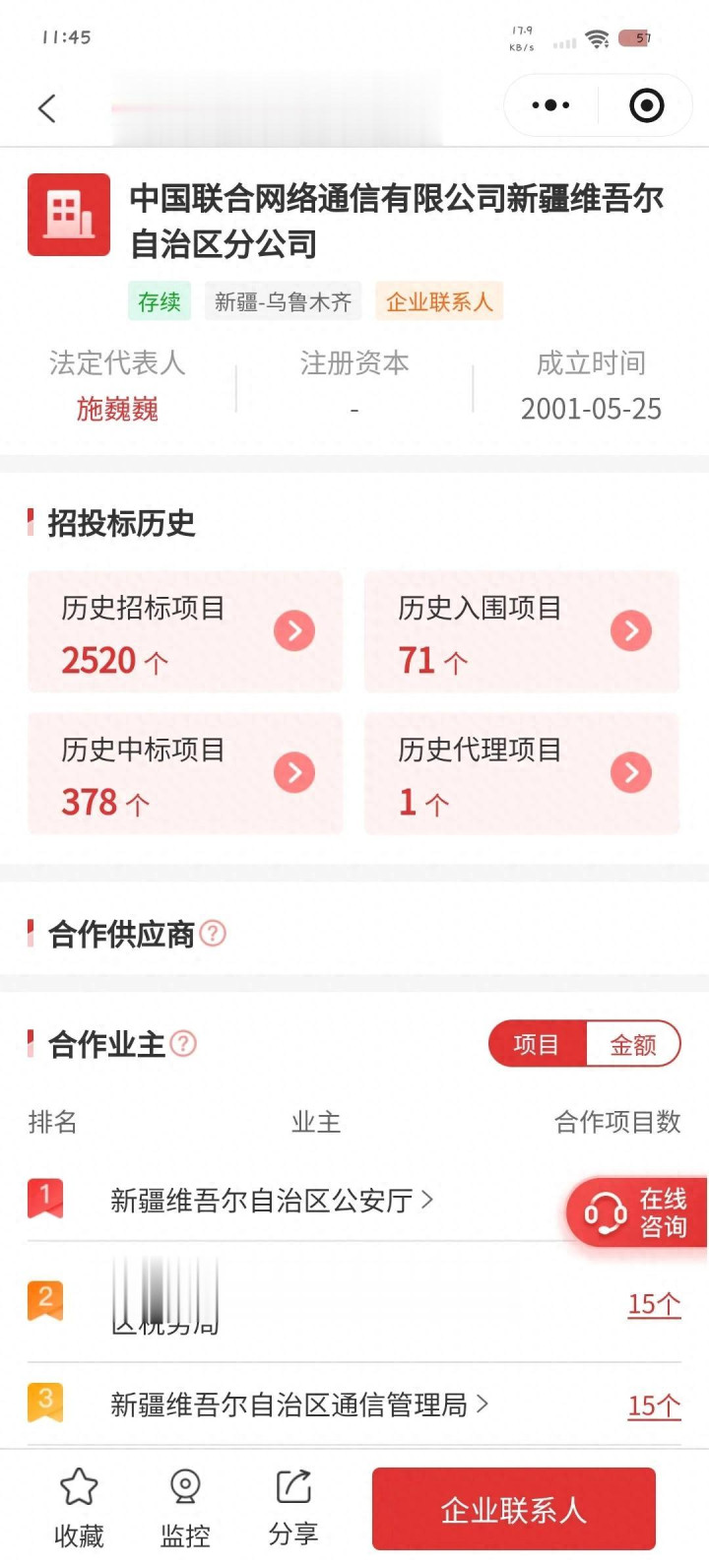The image size is (709, 1568).
Task: Tap the red 企业联系人 button
Action: tap(513, 1509)
